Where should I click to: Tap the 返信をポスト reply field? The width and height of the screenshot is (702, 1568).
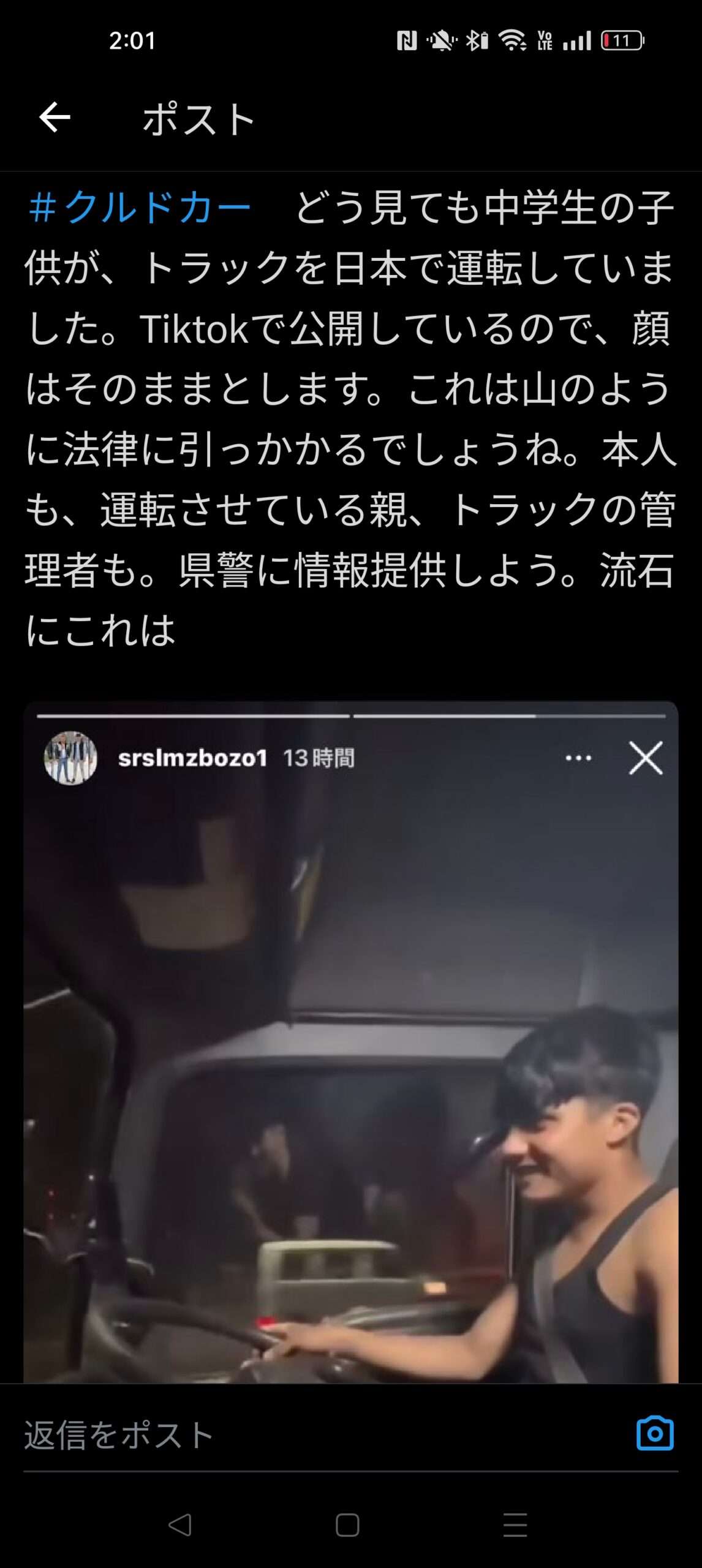[x=306, y=1434]
